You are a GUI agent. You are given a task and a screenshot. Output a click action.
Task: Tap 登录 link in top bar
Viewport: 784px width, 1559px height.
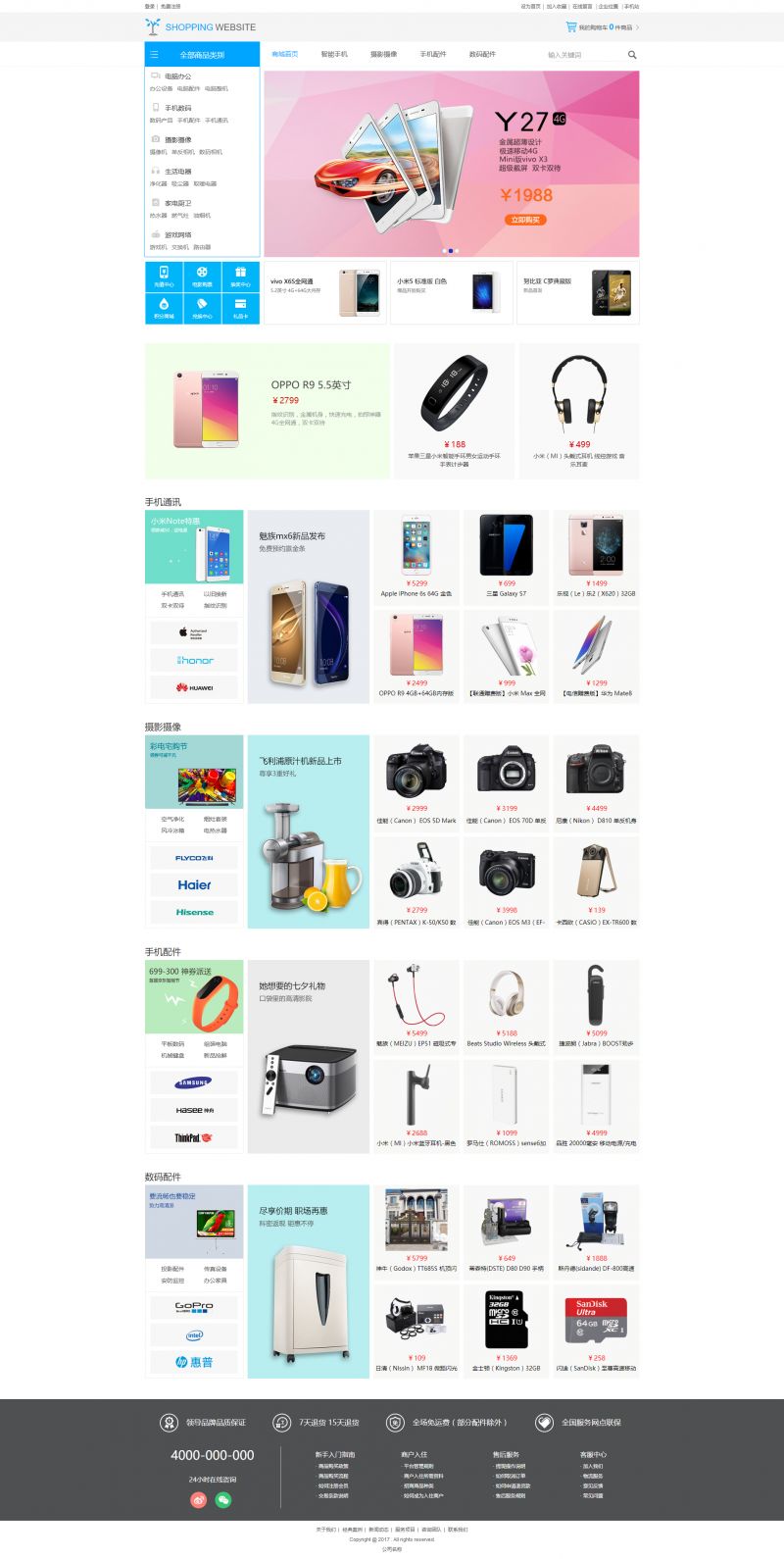tap(150, 6)
